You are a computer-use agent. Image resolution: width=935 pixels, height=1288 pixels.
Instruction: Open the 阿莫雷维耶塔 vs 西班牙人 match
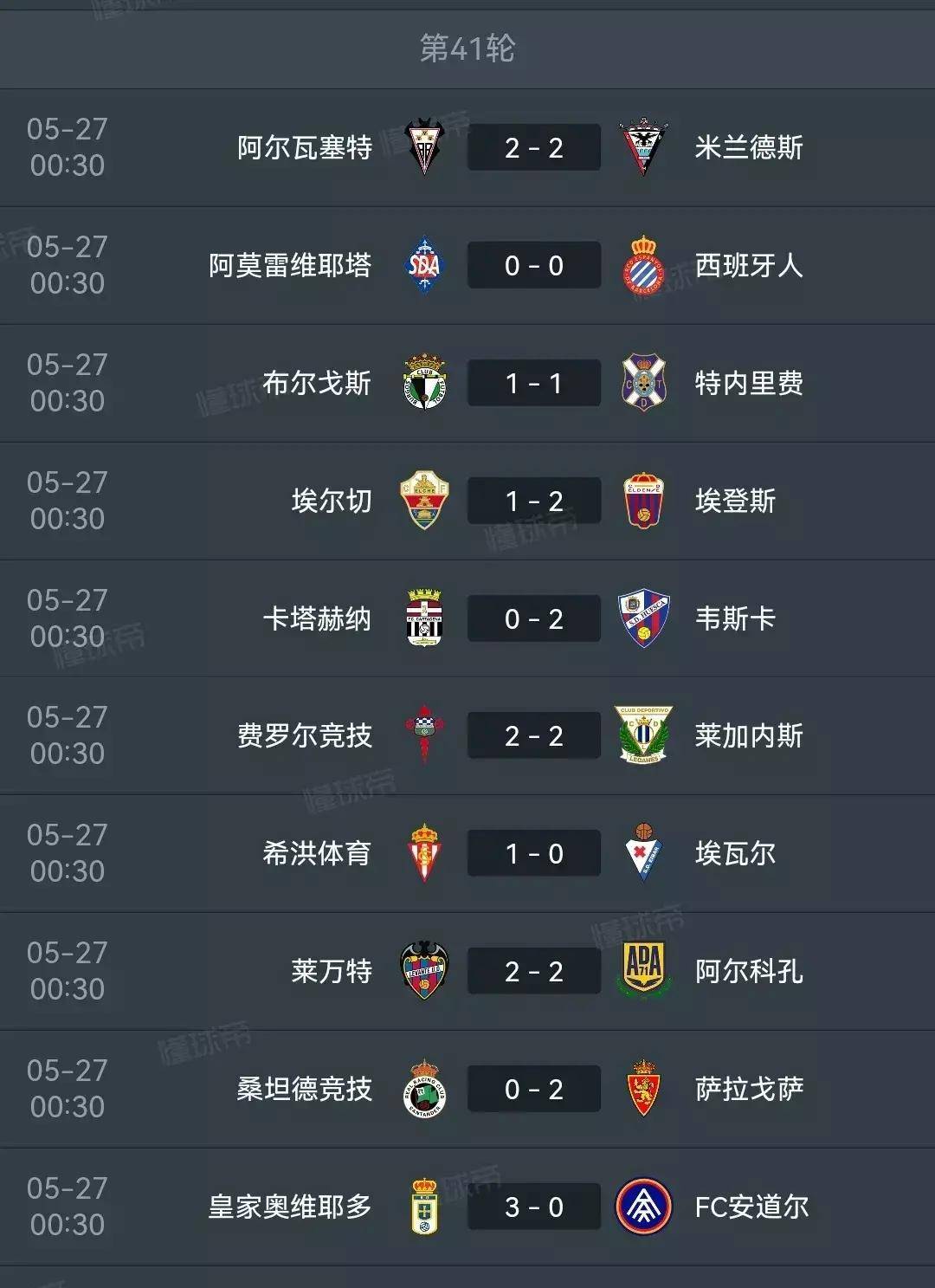533,265
